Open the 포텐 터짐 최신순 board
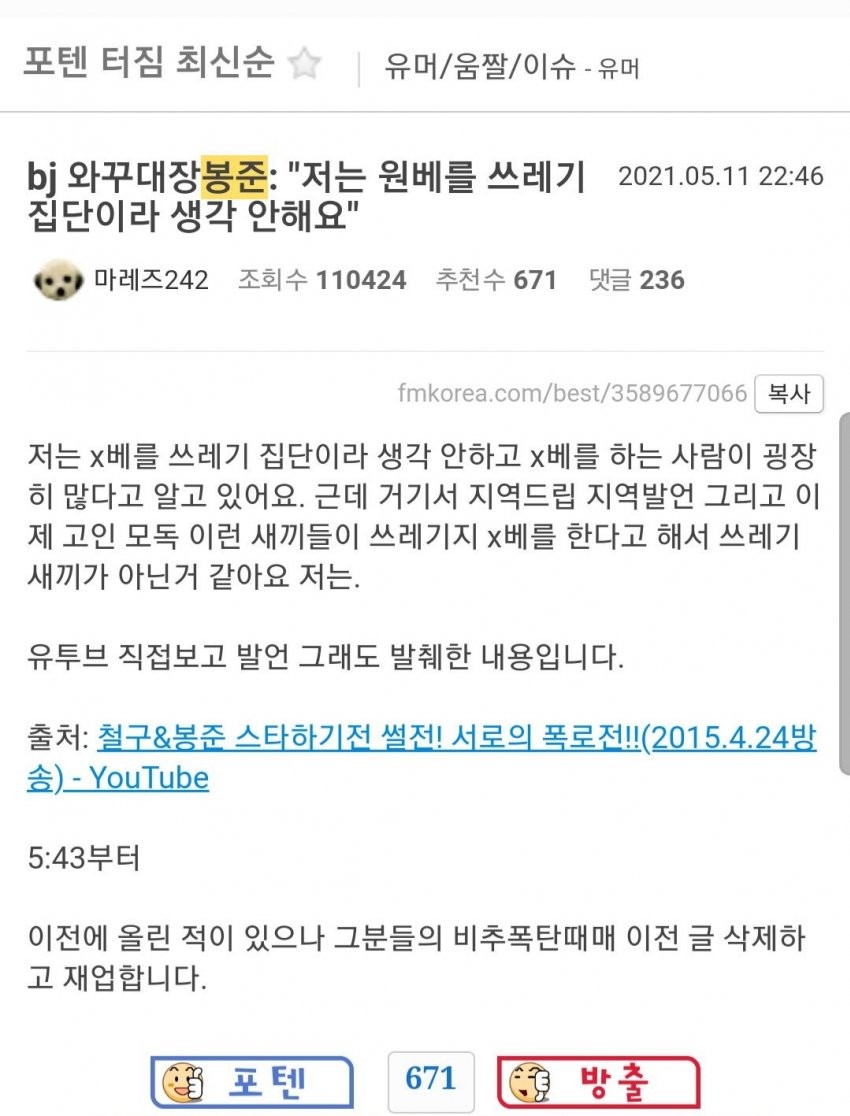 click(x=148, y=64)
